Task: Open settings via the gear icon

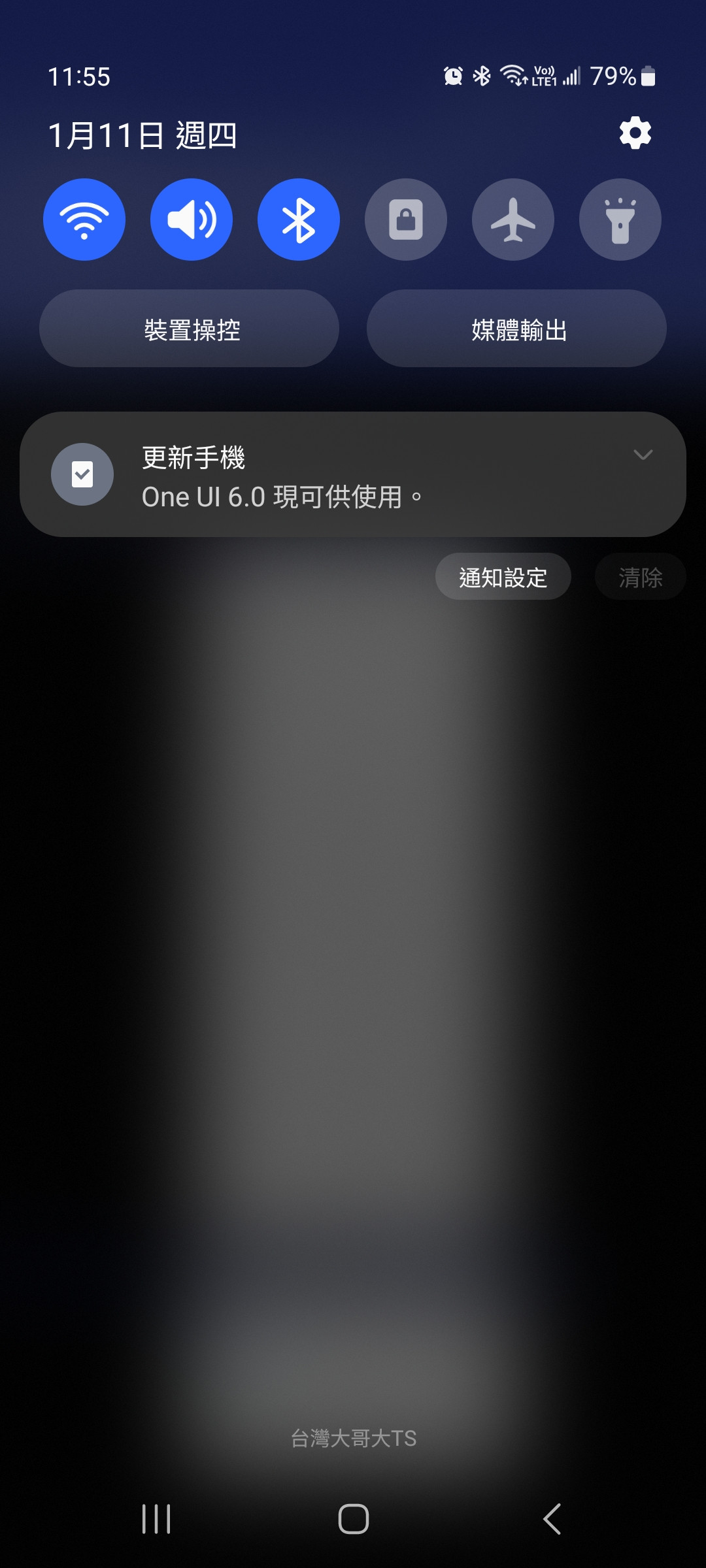Action: click(x=635, y=133)
